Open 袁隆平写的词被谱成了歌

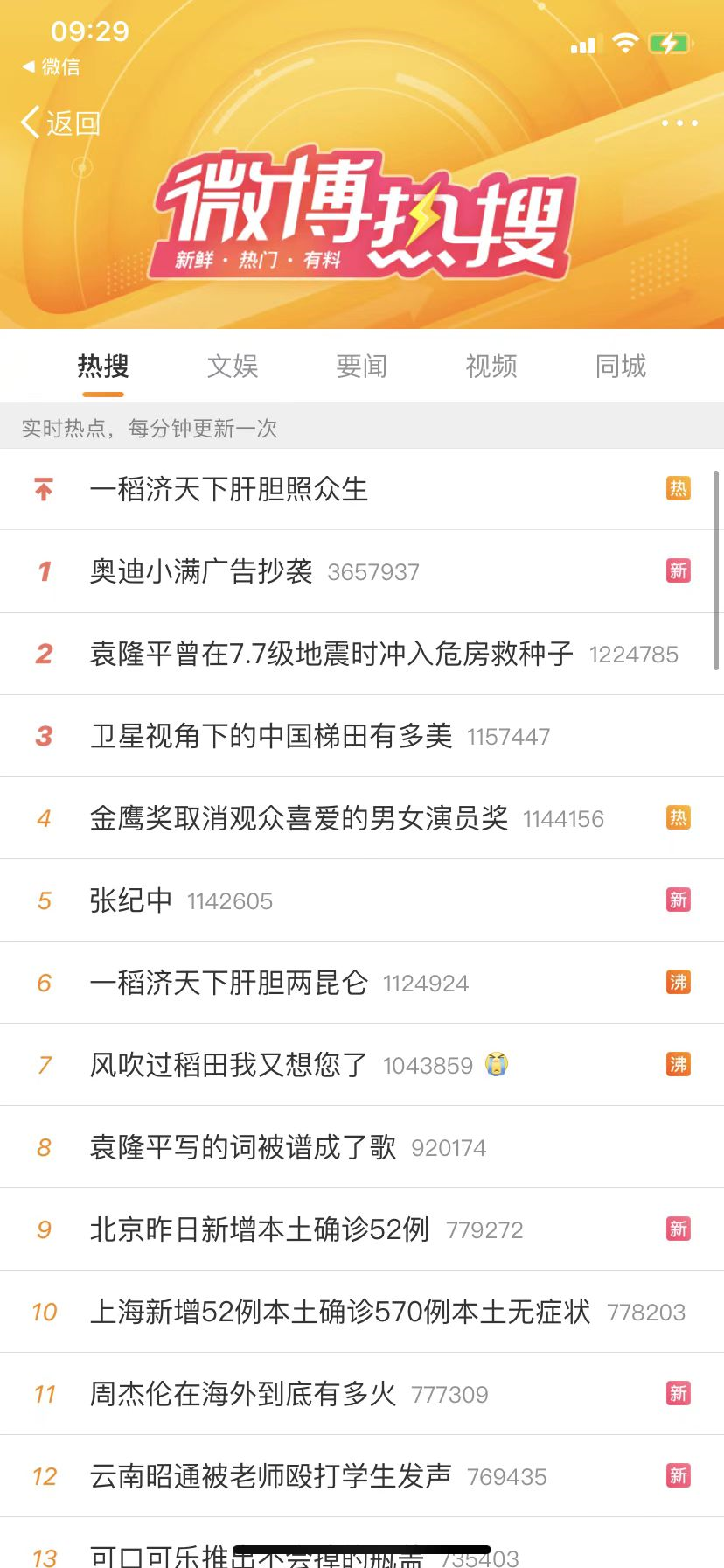(243, 1147)
